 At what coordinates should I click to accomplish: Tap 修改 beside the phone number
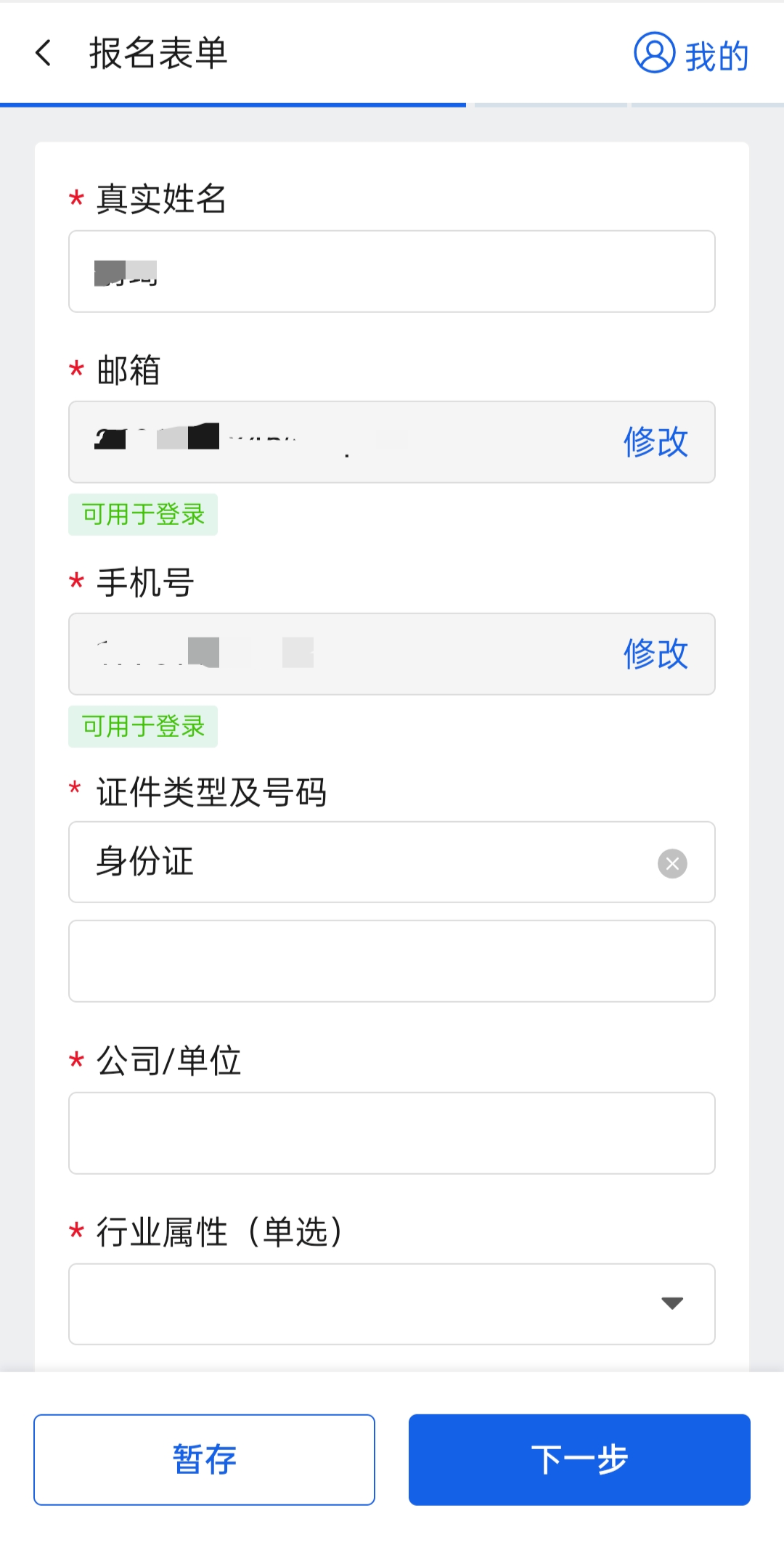(655, 653)
